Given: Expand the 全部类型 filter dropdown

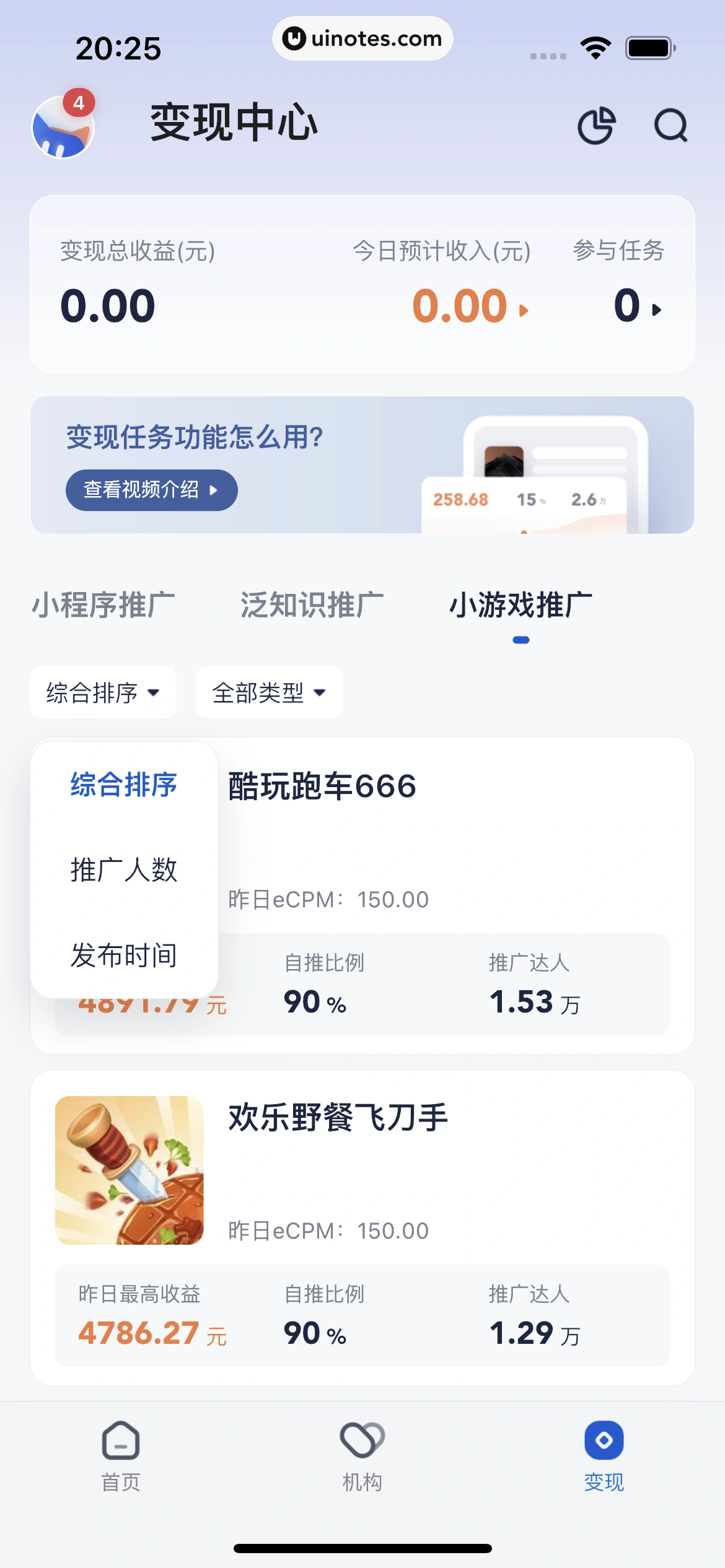Looking at the screenshot, I should tap(269, 692).
